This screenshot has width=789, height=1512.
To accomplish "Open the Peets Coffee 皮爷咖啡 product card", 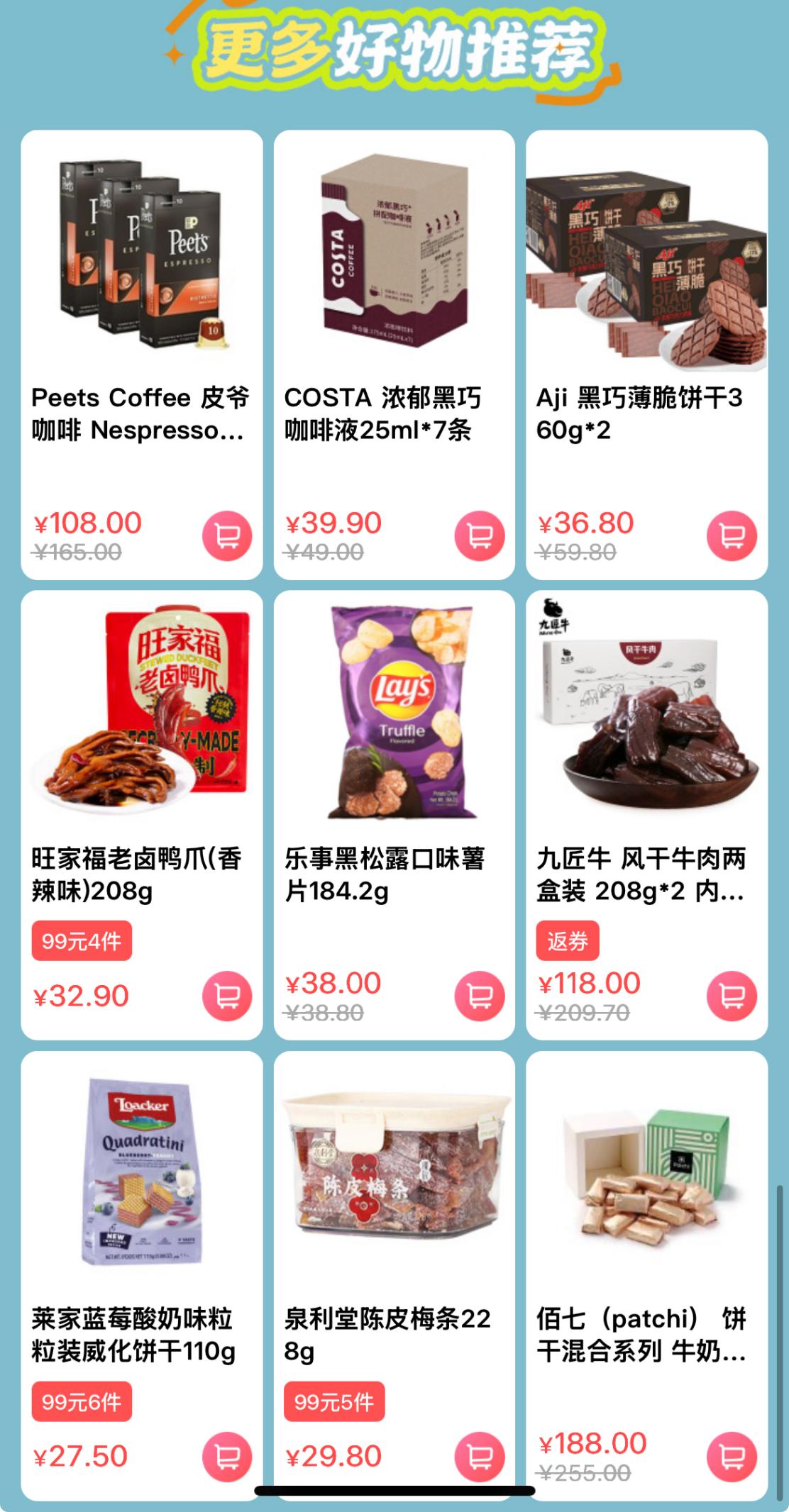I will (x=142, y=355).
